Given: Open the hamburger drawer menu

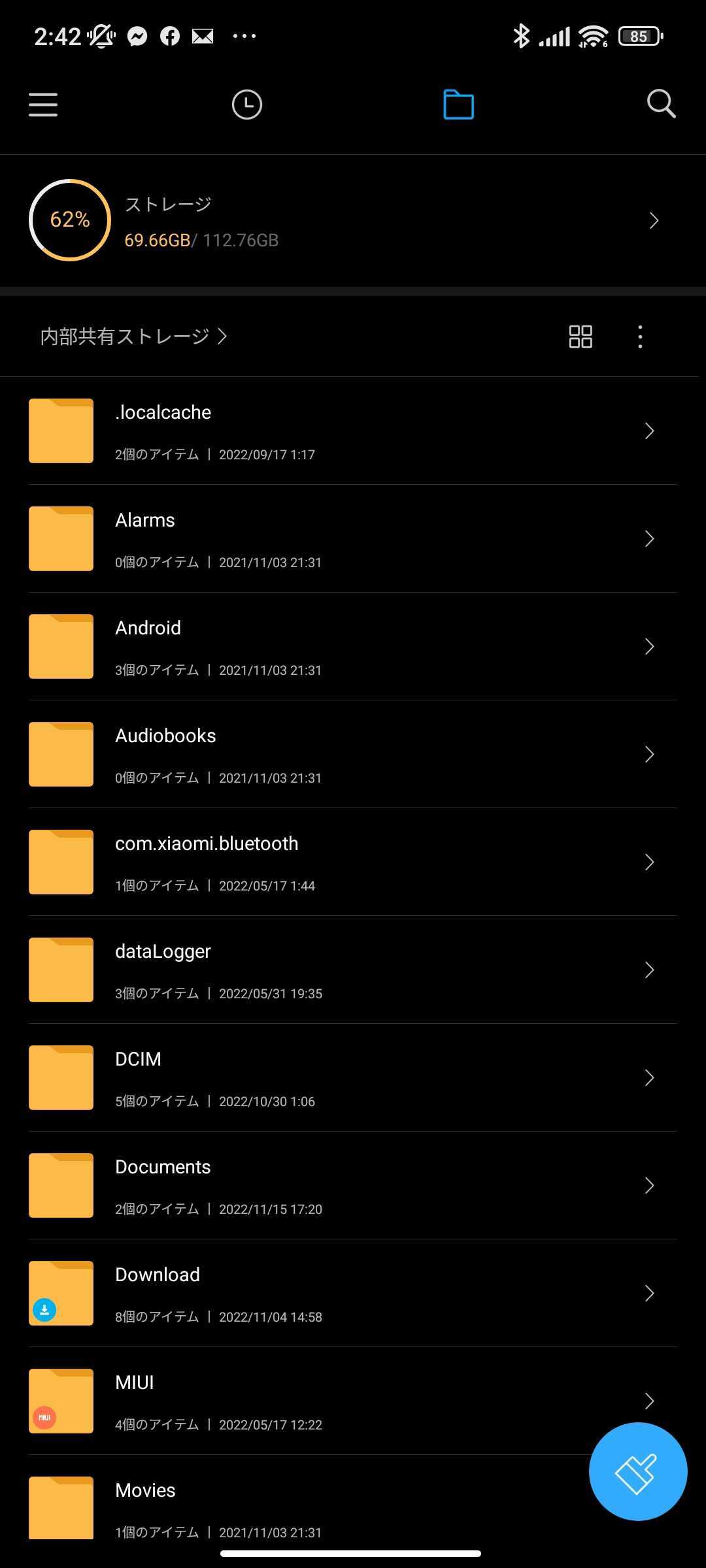Looking at the screenshot, I should click(43, 105).
